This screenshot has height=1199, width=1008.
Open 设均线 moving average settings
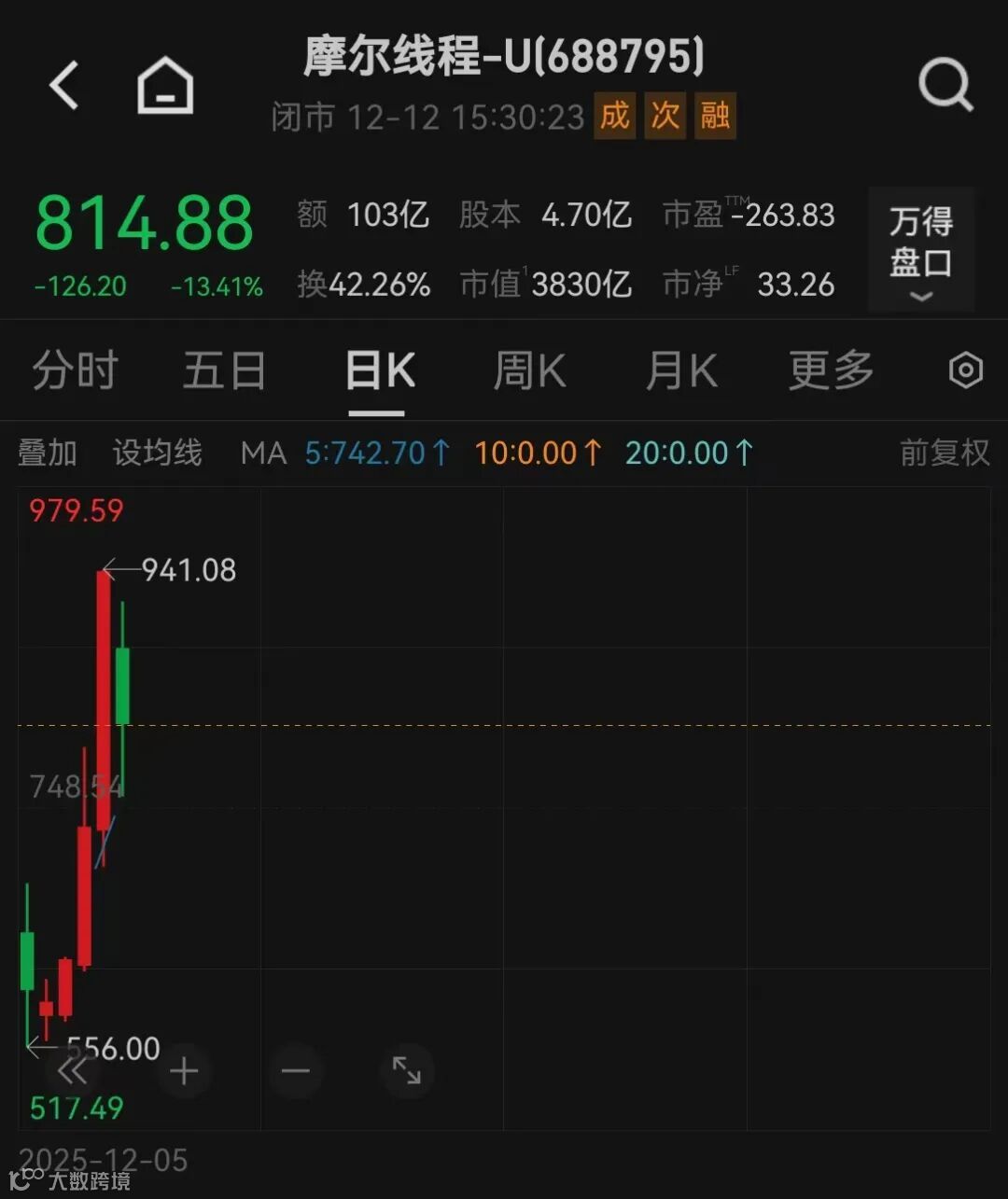click(157, 453)
